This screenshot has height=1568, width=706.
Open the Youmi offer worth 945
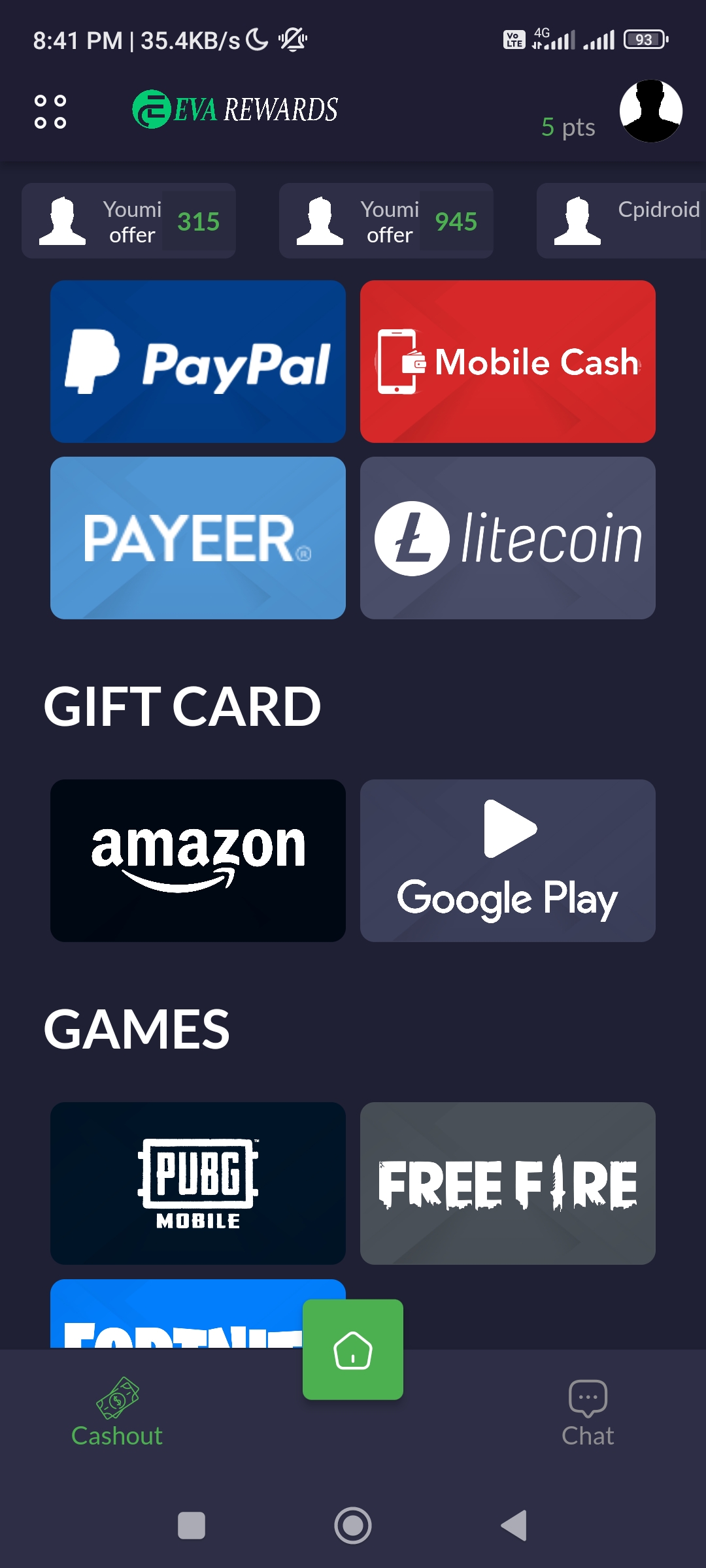[386, 221]
